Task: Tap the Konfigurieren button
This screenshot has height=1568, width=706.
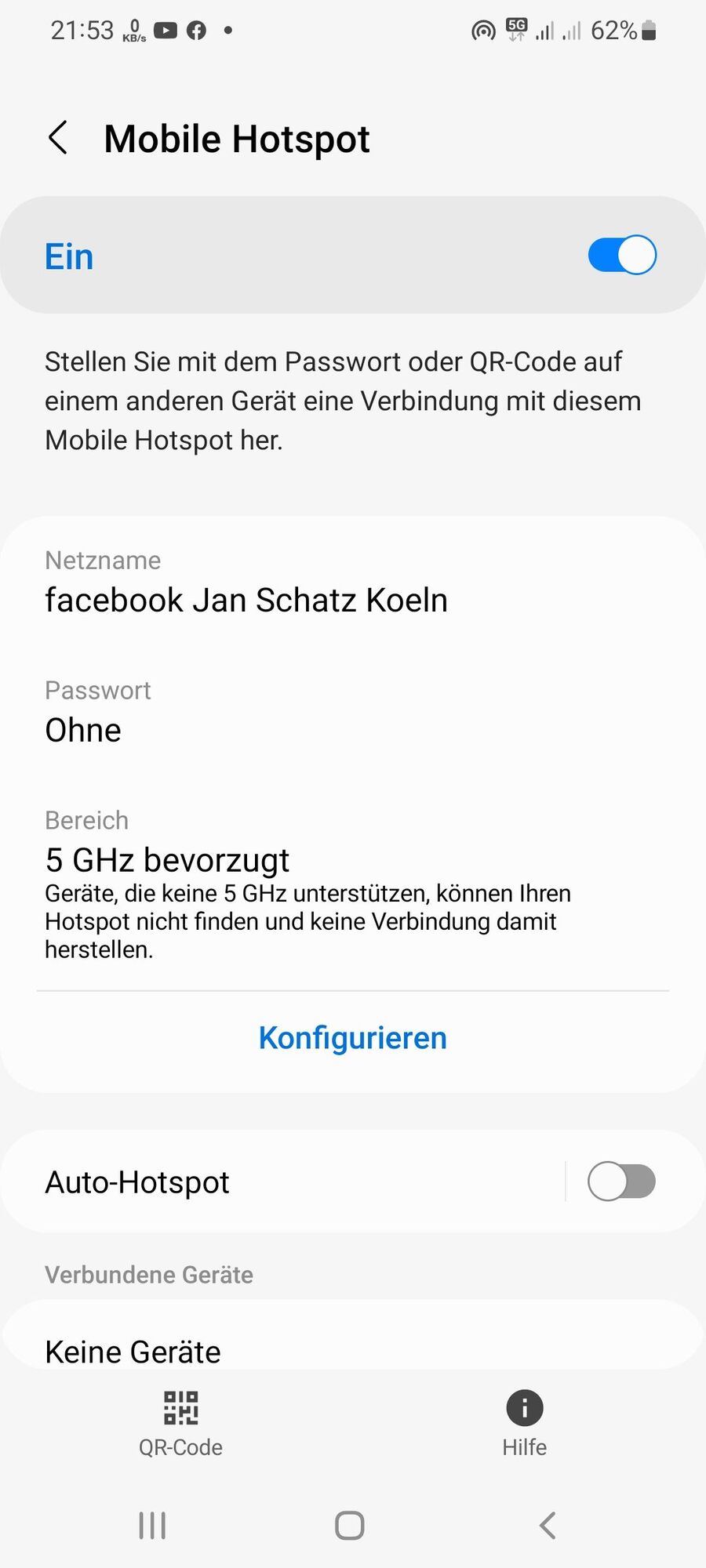Action: pyautogui.click(x=352, y=1038)
